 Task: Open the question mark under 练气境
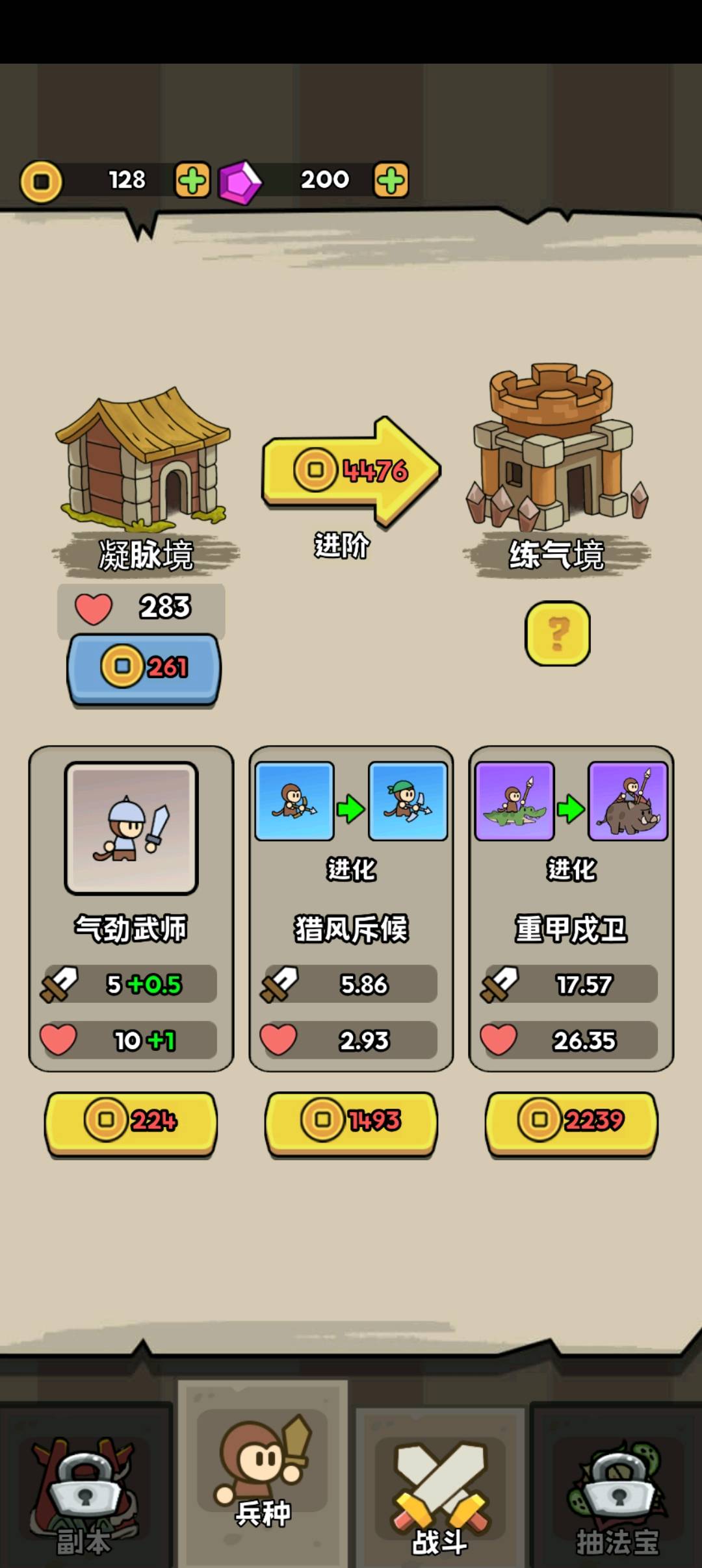tap(558, 633)
